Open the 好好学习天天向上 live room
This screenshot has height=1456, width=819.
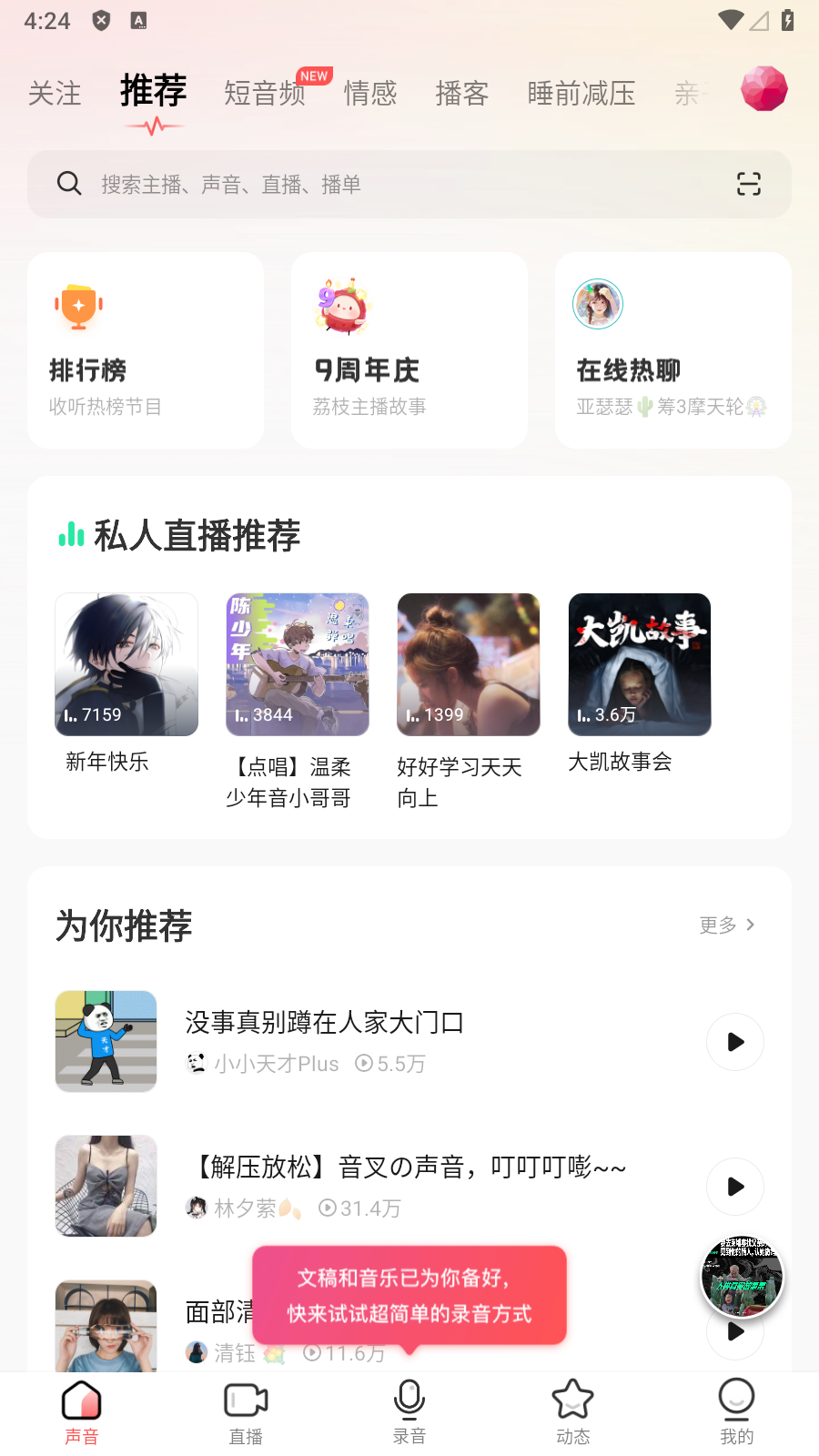click(469, 664)
